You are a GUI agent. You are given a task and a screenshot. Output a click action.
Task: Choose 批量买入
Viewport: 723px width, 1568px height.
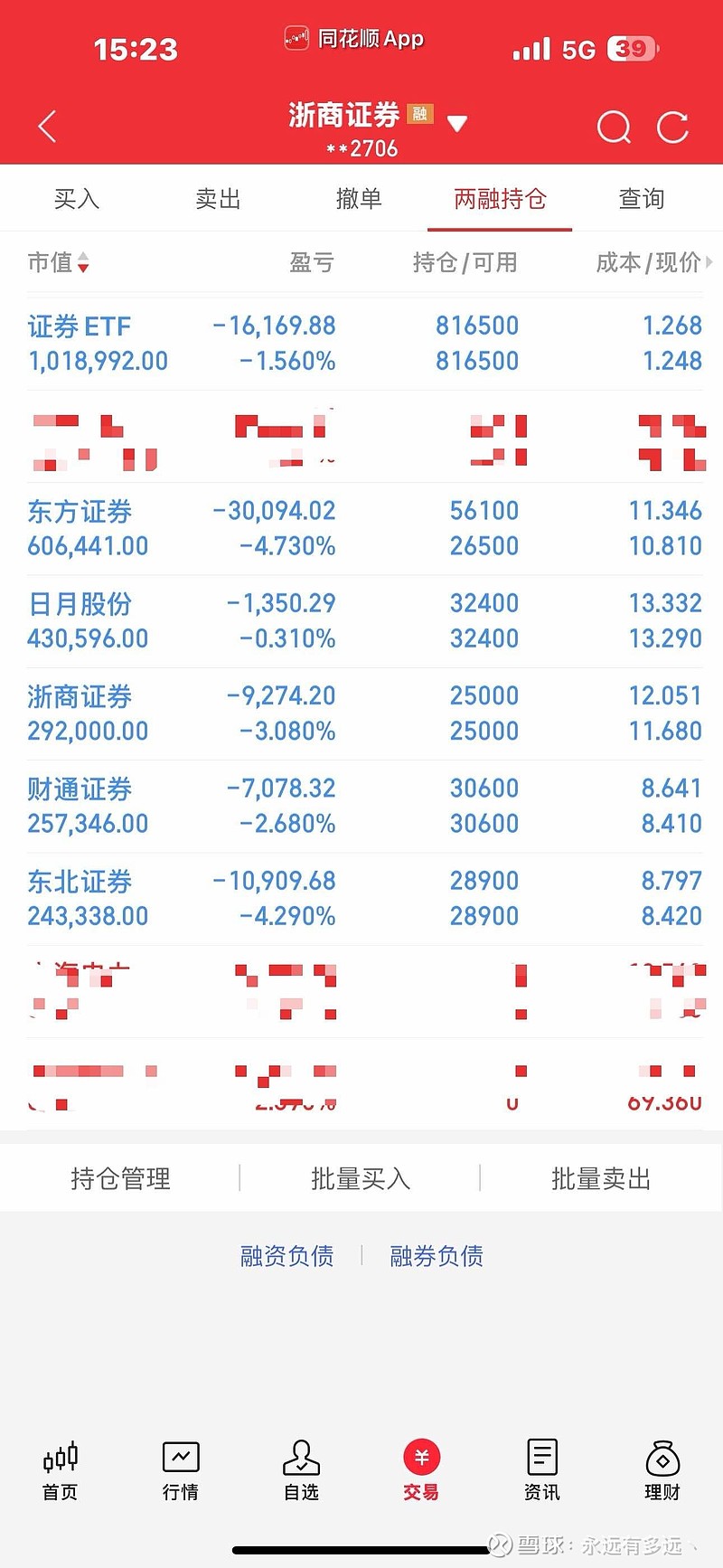tap(361, 1178)
